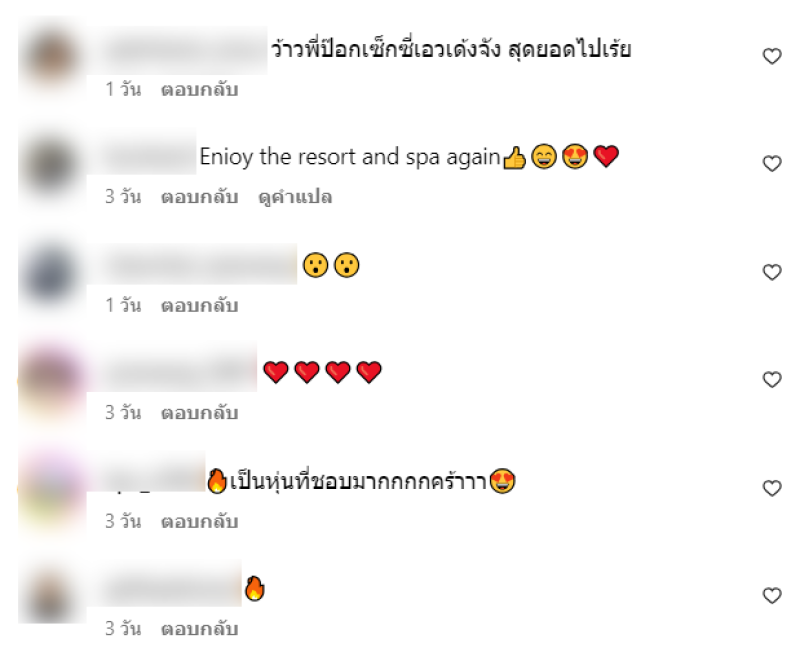Like the comment with four red hearts

(772, 380)
